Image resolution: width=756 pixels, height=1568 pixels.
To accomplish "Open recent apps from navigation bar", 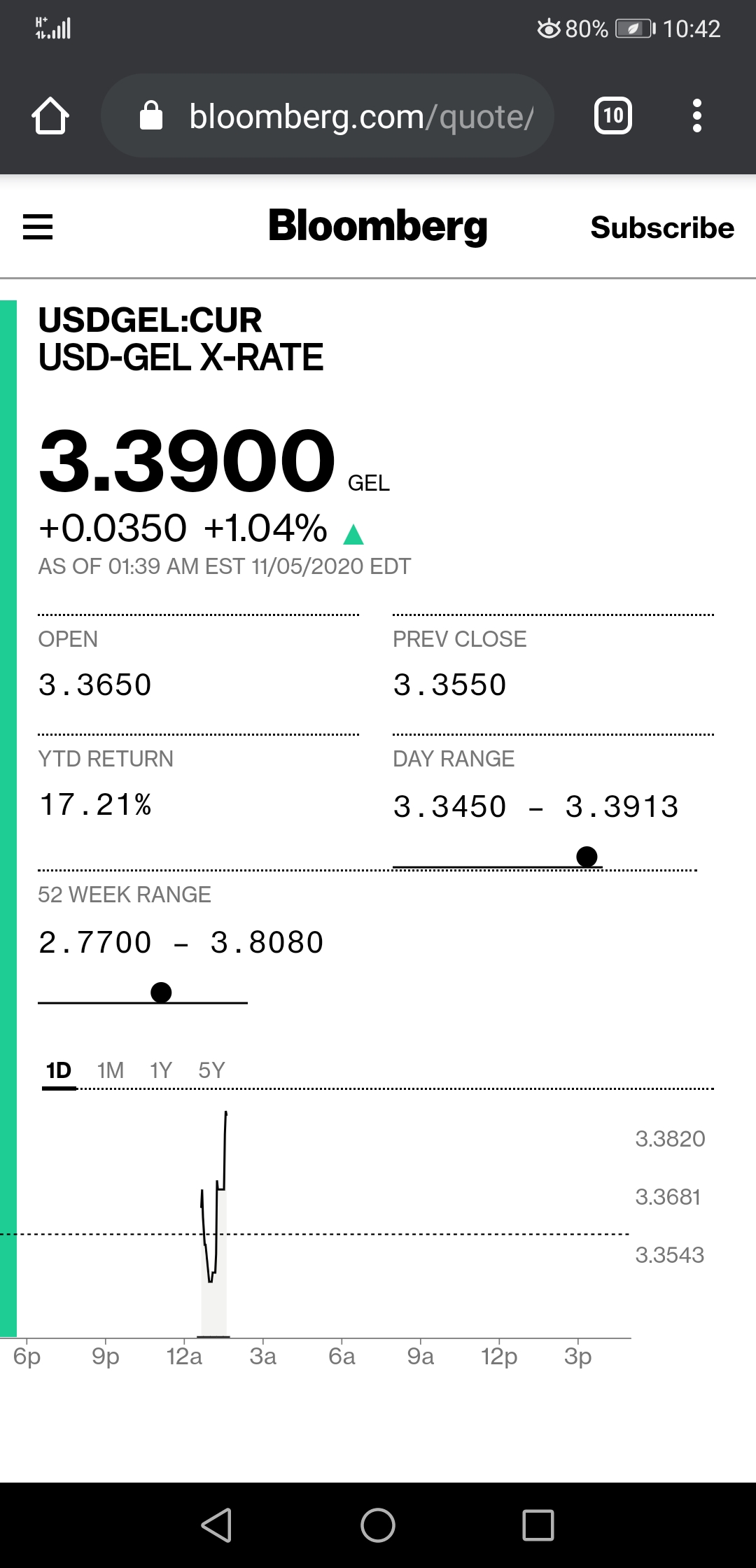I will (538, 1525).
